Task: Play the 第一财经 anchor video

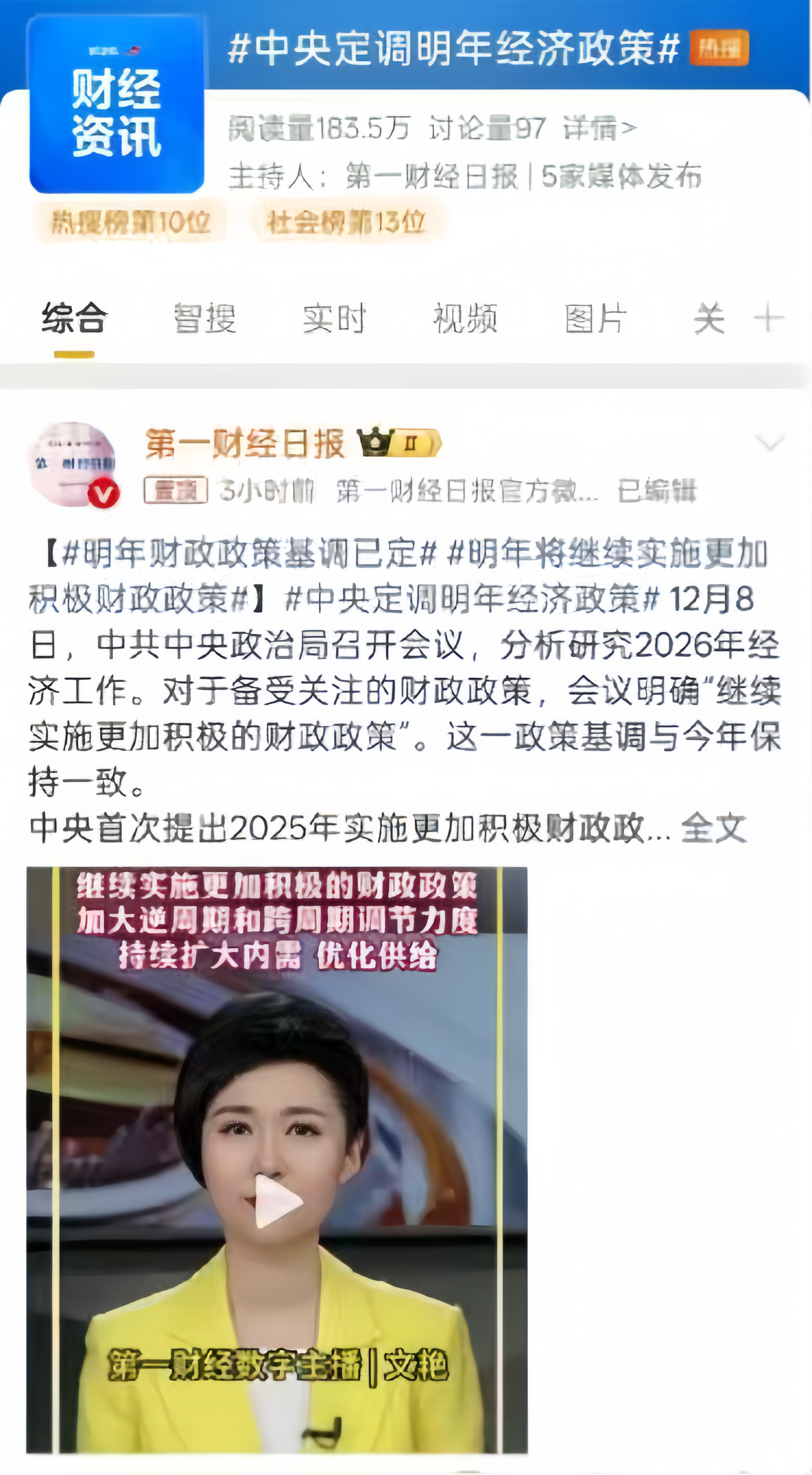Action: tap(277, 1201)
